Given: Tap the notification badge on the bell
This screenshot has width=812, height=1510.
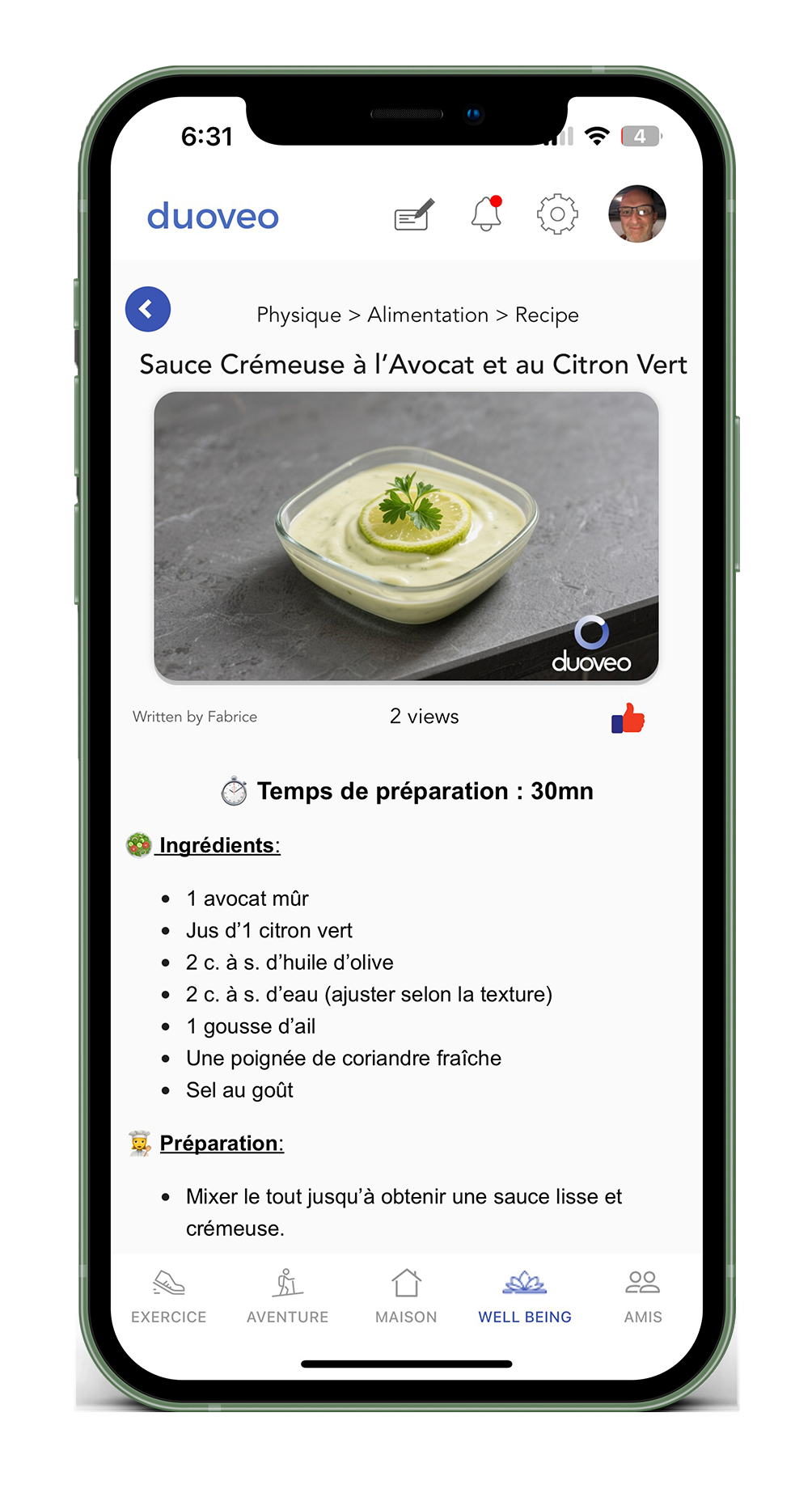Looking at the screenshot, I should (497, 200).
